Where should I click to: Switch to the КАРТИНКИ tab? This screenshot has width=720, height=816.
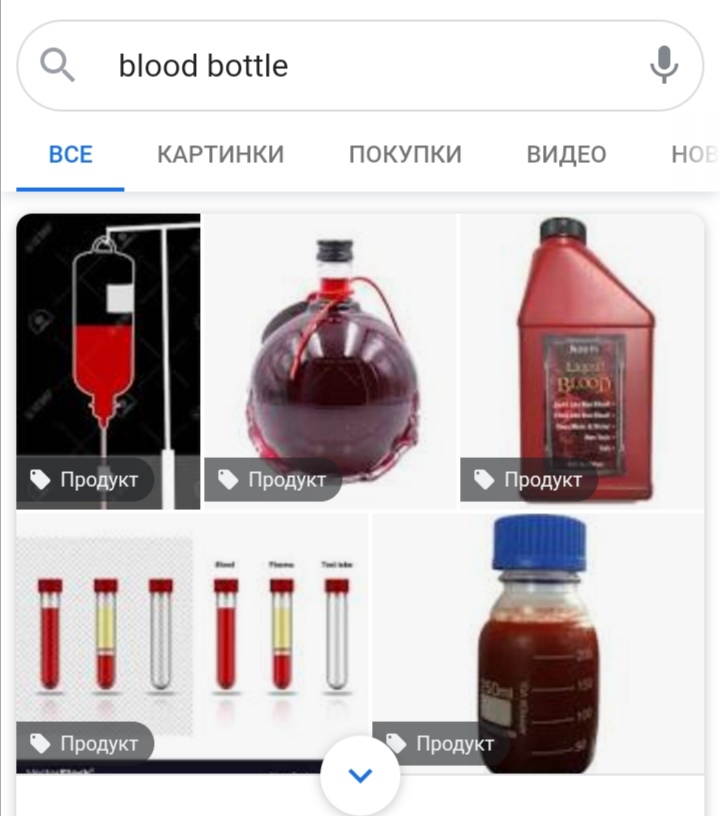(x=220, y=155)
